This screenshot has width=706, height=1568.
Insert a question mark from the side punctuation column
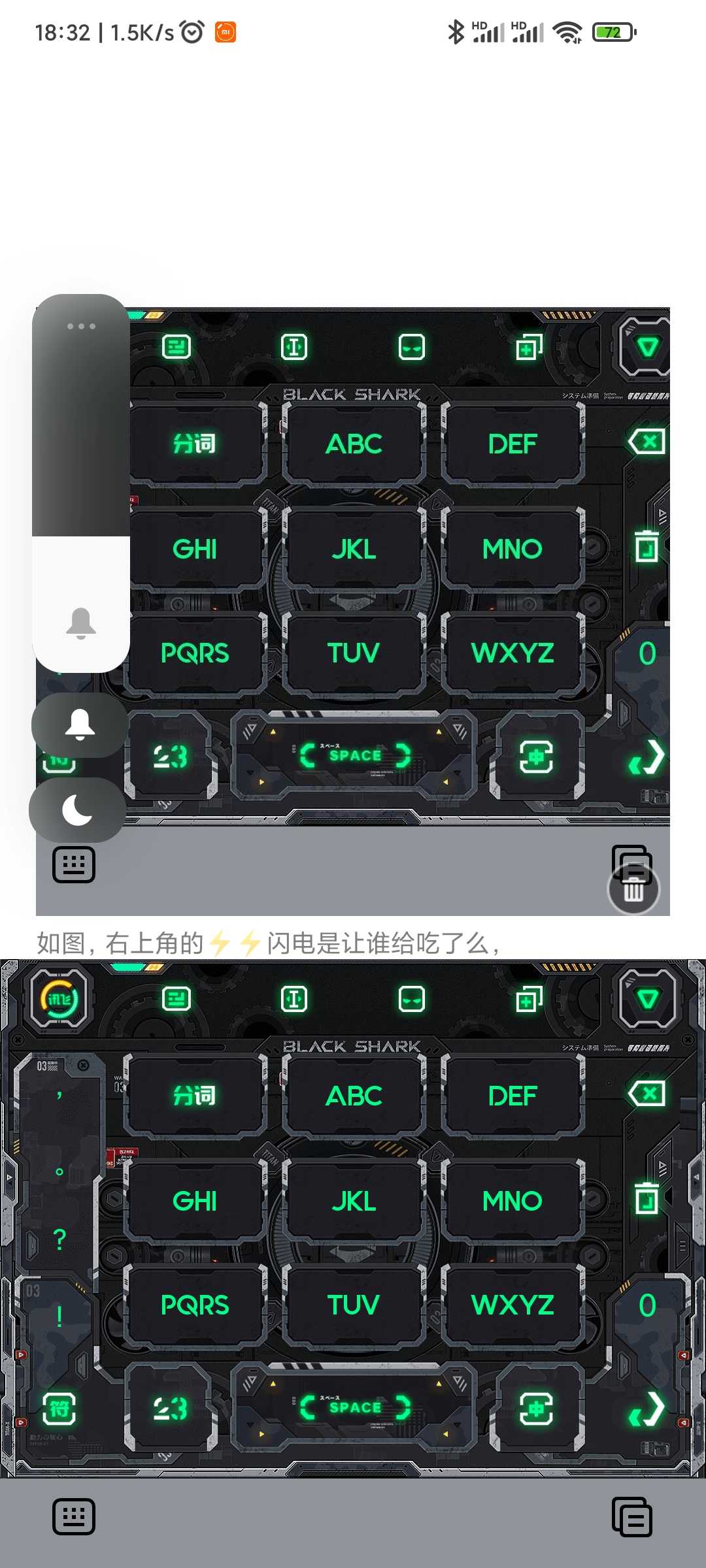click(59, 1239)
